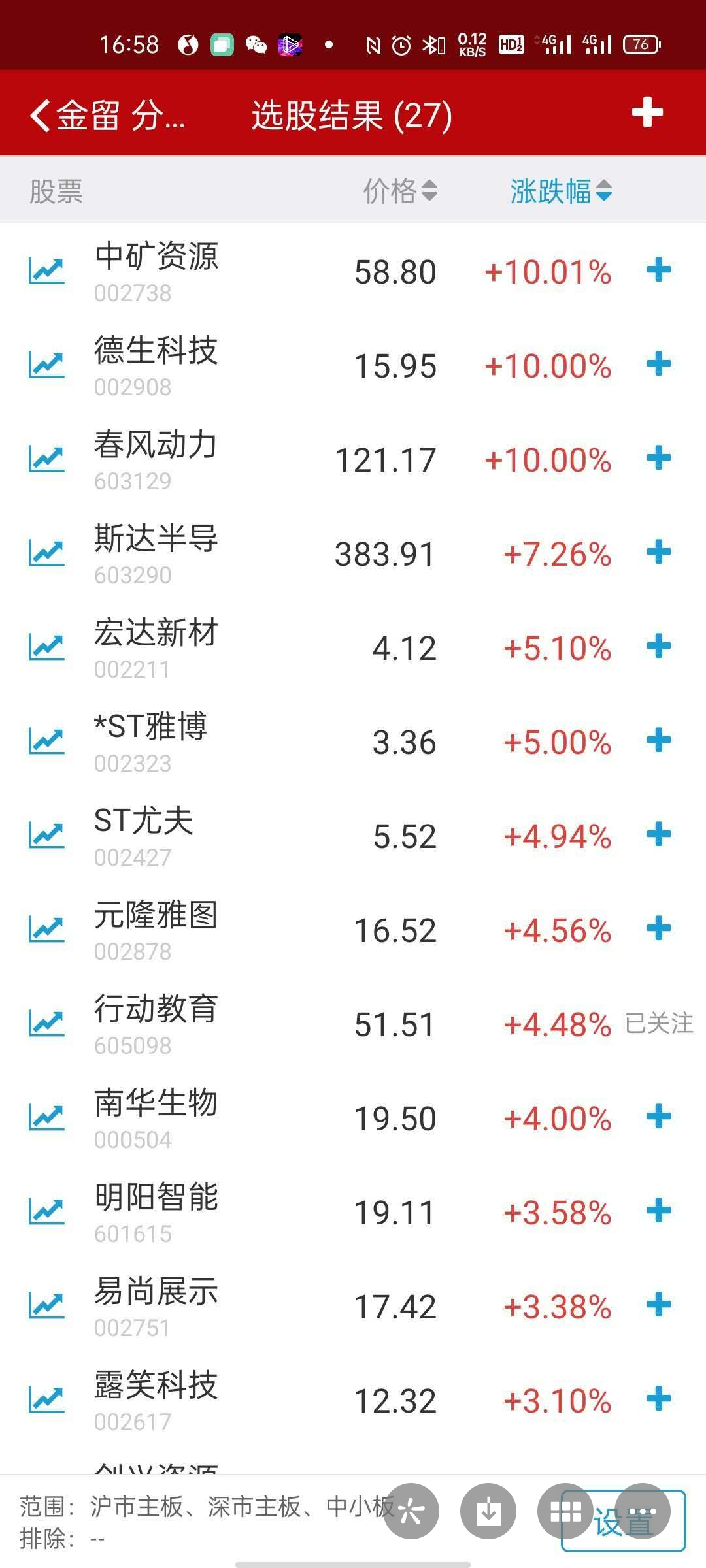Add 斯达半导 to watchlist
This screenshot has width=706, height=1568.
tap(658, 553)
